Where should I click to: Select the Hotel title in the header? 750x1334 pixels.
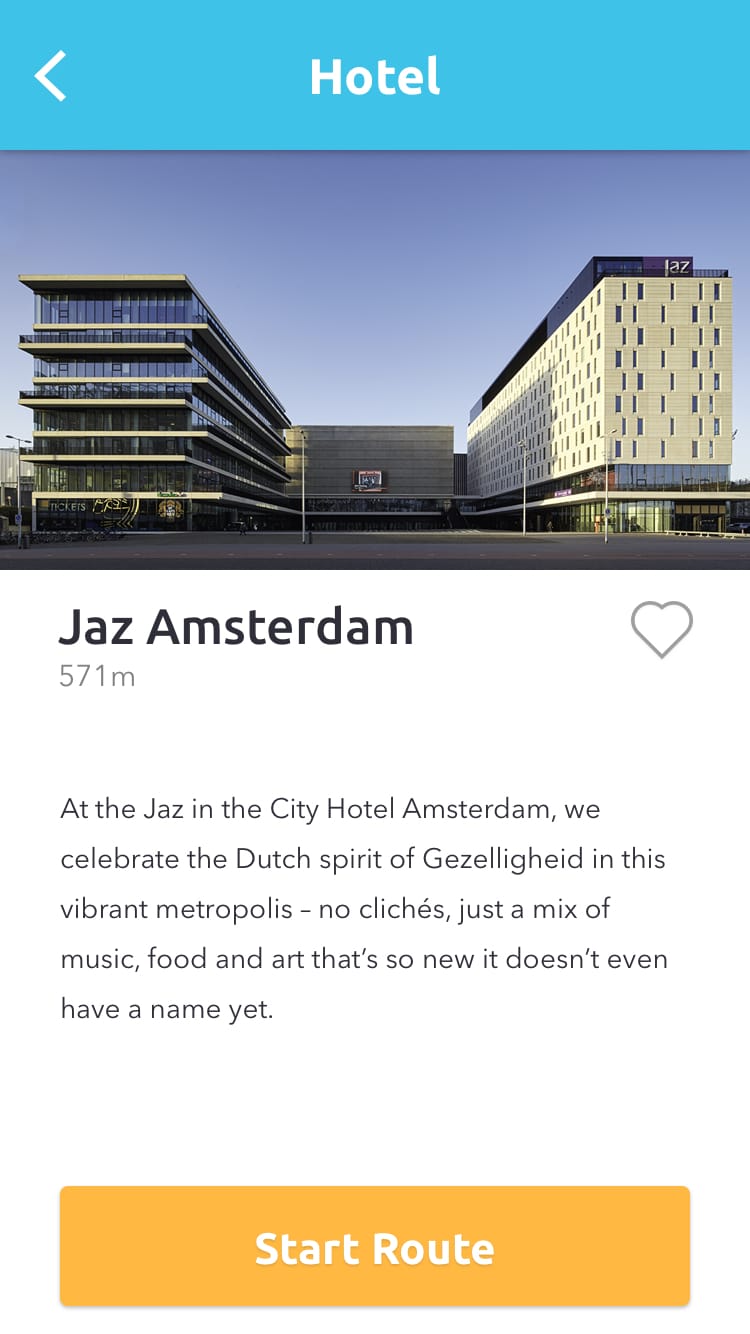pos(375,78)
